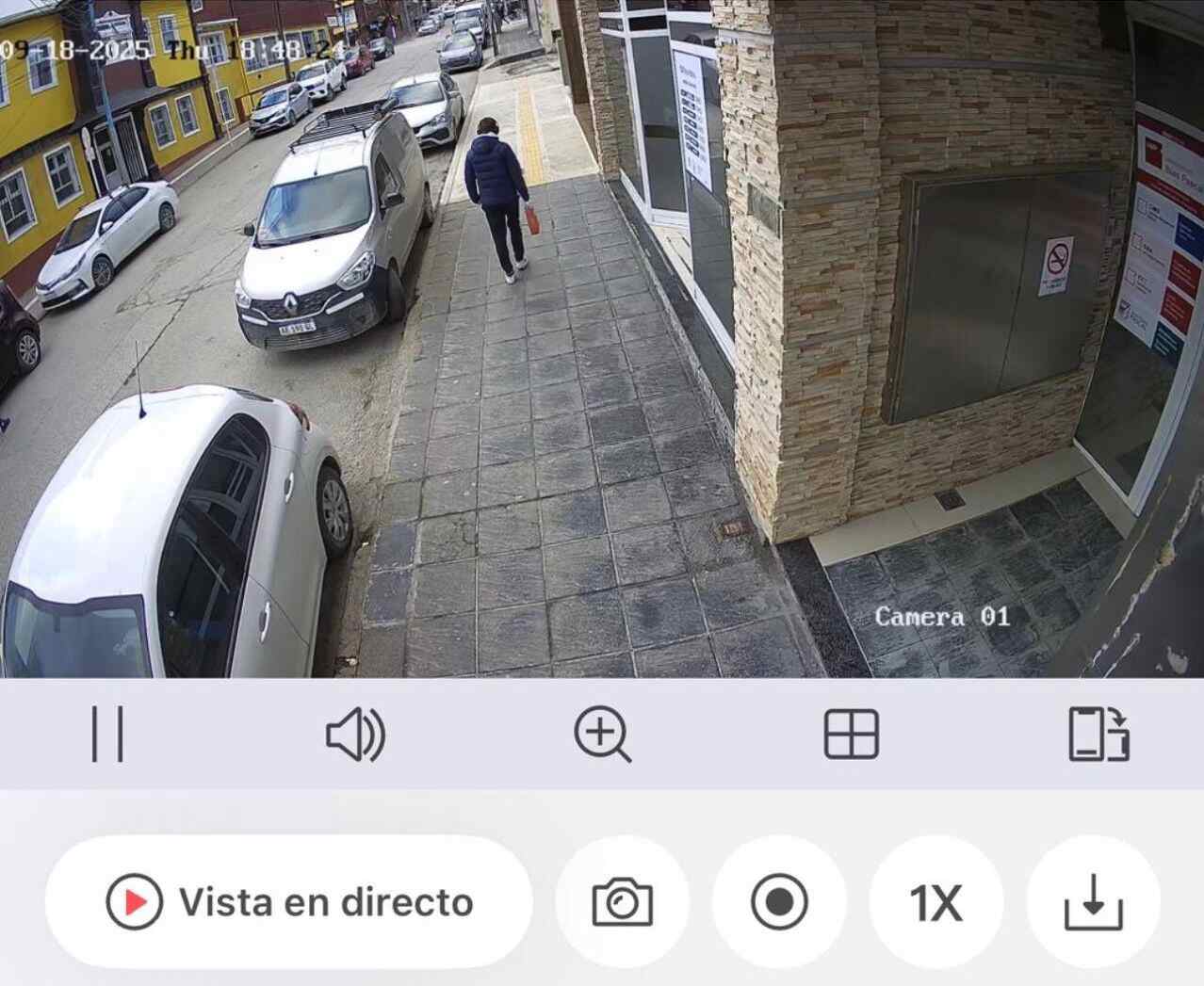Capture a snapshot with the camera icon
Screen dimensions: 1204x986
coord(622,902)
